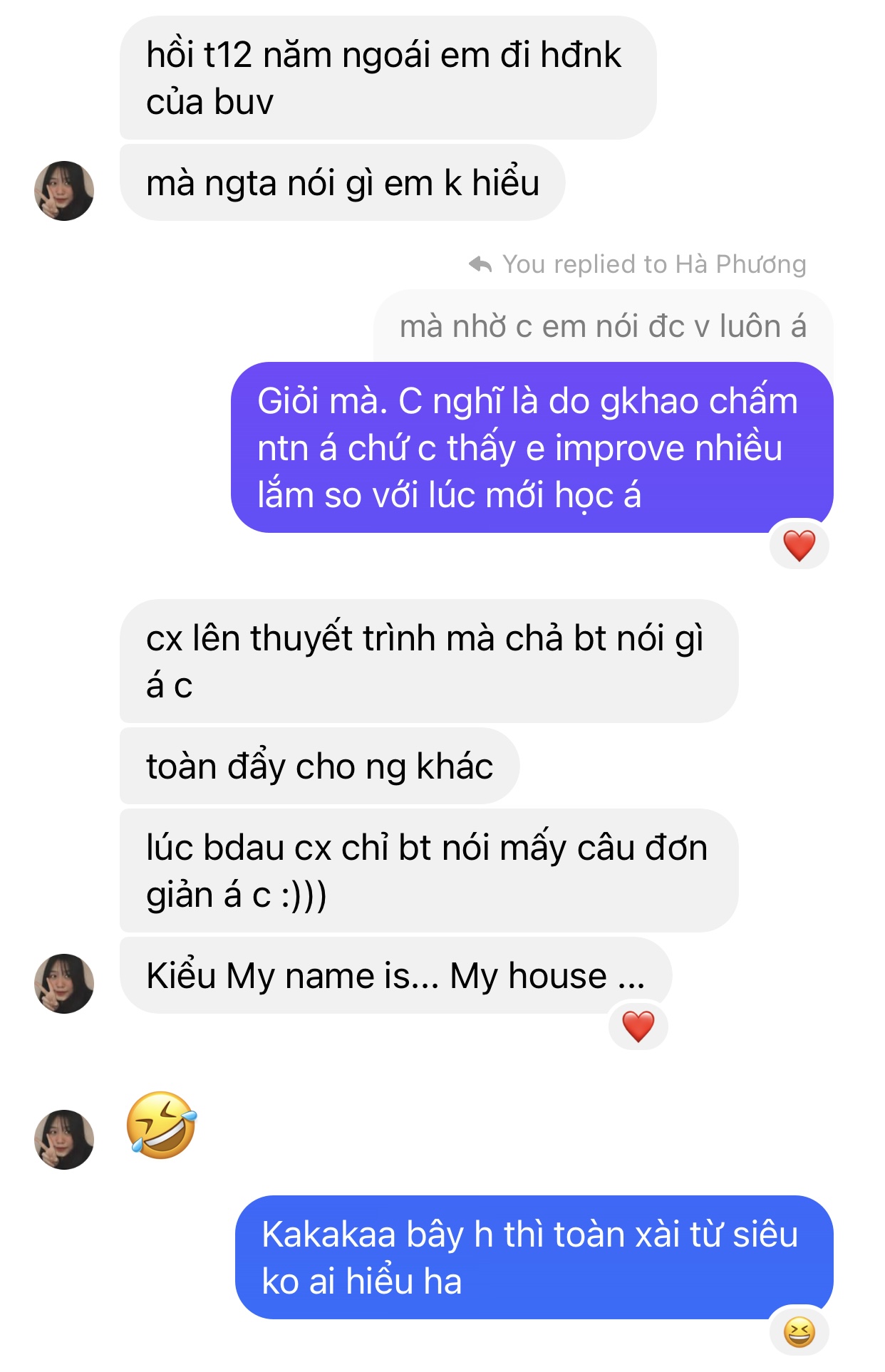Open the laughing reaction on the "Kakakaa" message
This screenshot has width=885, height=1372.
click(799, 1331)
